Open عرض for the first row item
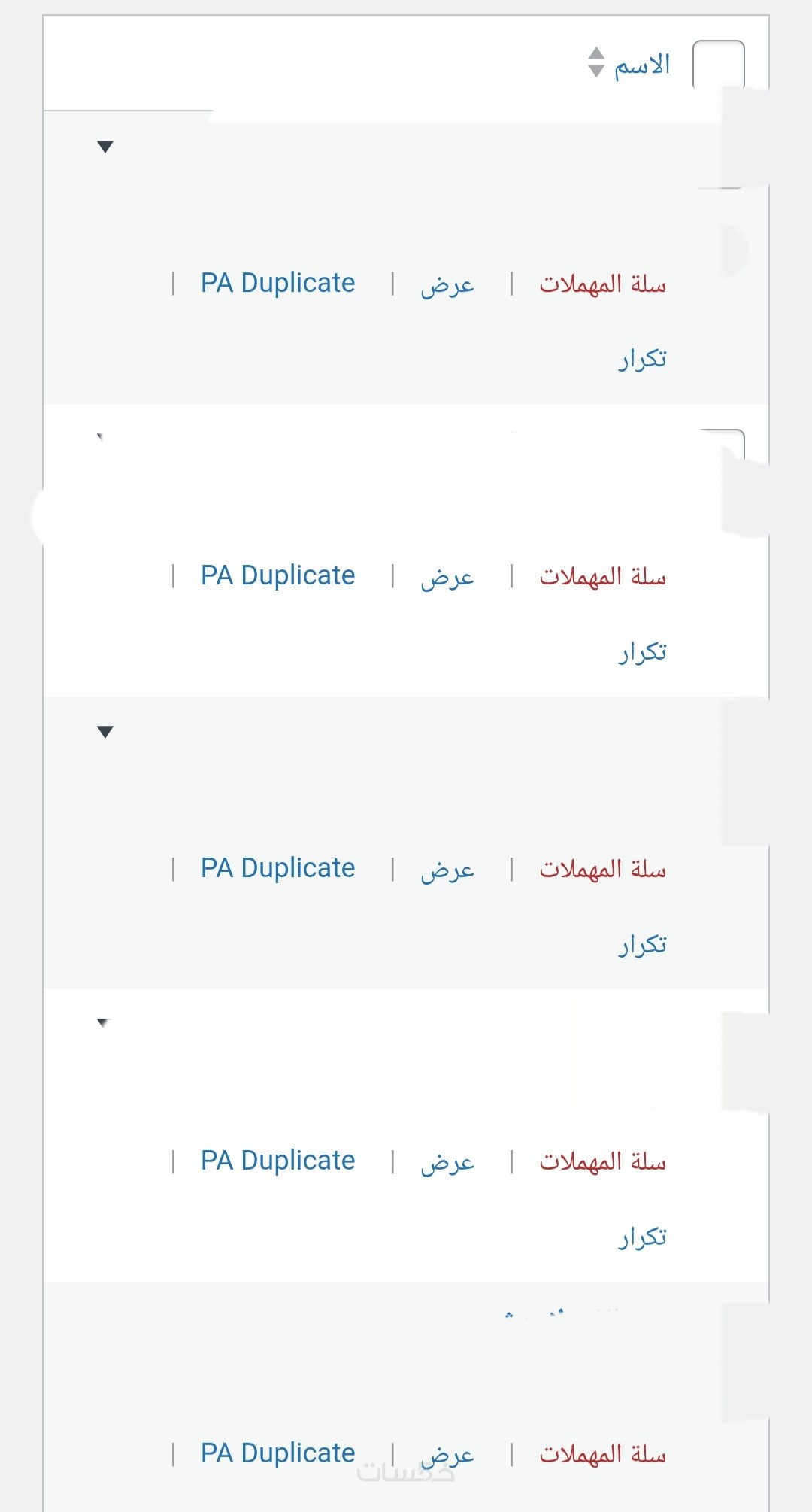Image resolution: width=812 pixels, height=1512 pixels. [447, 284]
